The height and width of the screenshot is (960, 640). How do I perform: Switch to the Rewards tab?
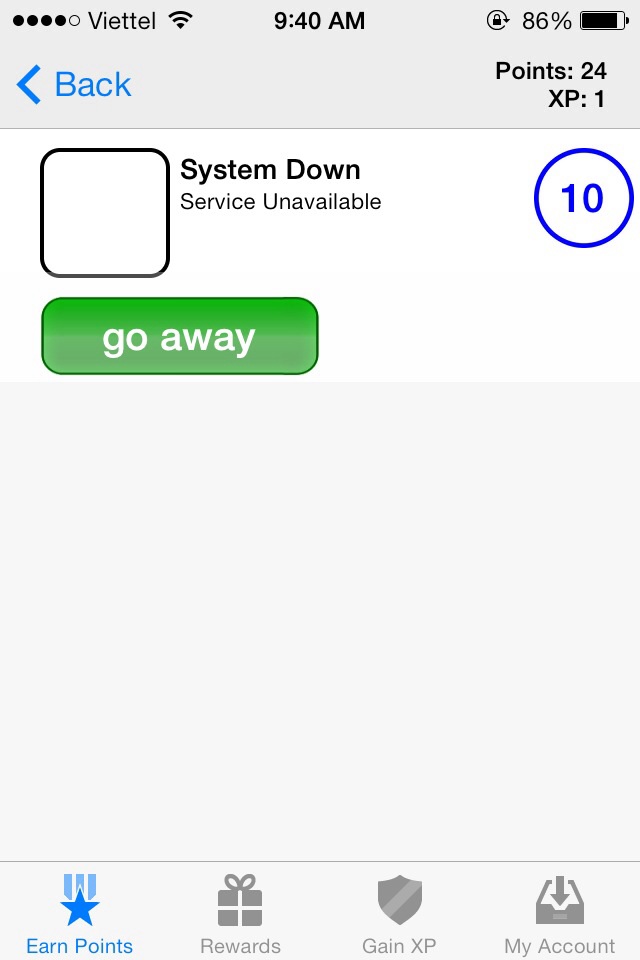pyautogui.click(x=240, y=914)
